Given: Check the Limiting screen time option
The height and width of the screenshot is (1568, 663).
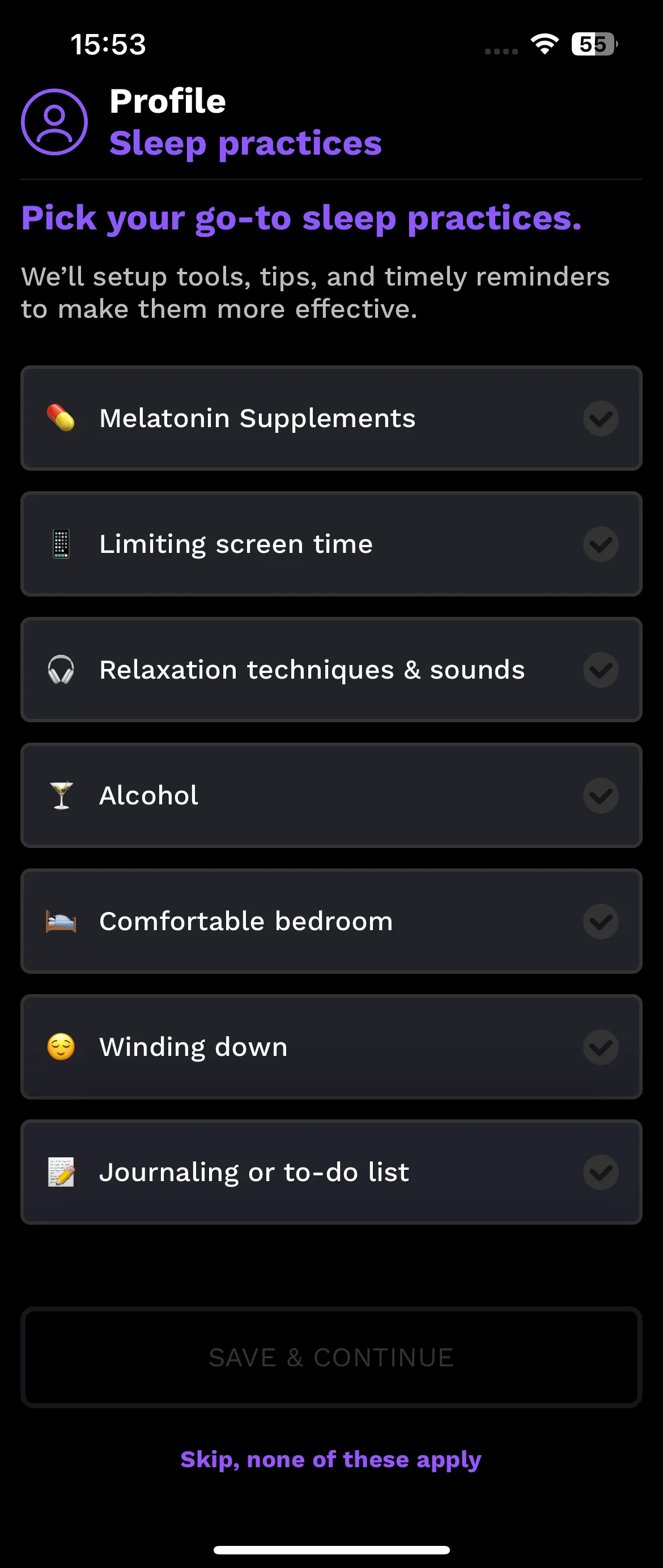Looking at the screenshot, I should (x=331, y=544).
